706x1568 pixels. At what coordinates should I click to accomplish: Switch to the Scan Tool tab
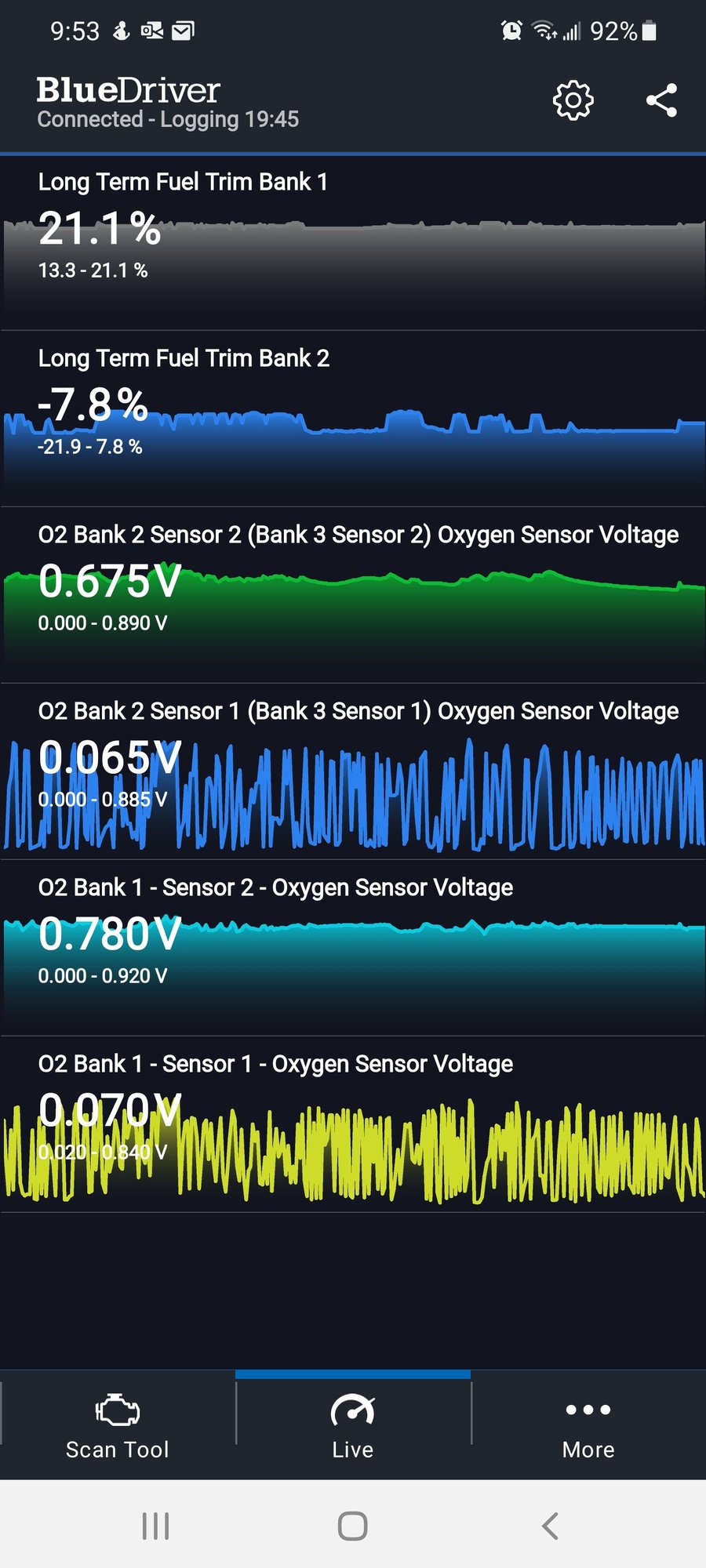coord(116,1449)
